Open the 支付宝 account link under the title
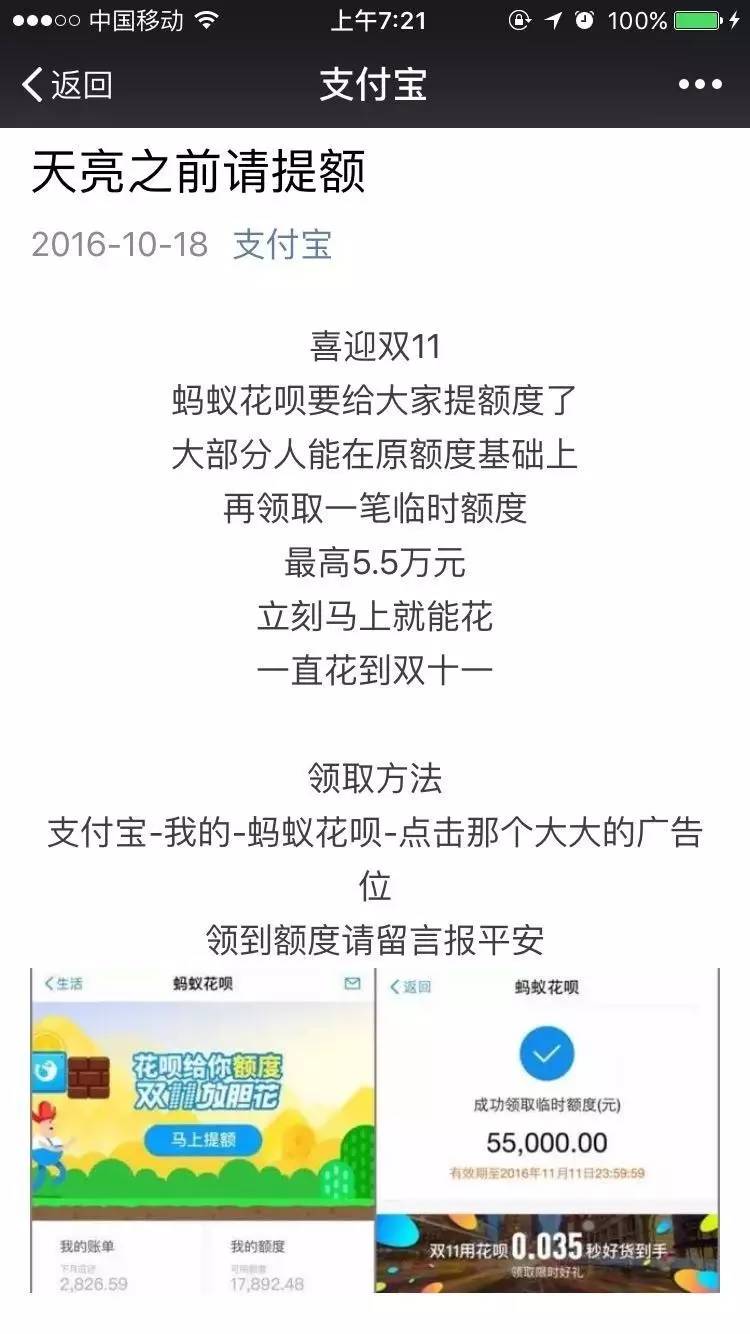The height and width of the screenshot is (1334, 750). coord(282,244)
